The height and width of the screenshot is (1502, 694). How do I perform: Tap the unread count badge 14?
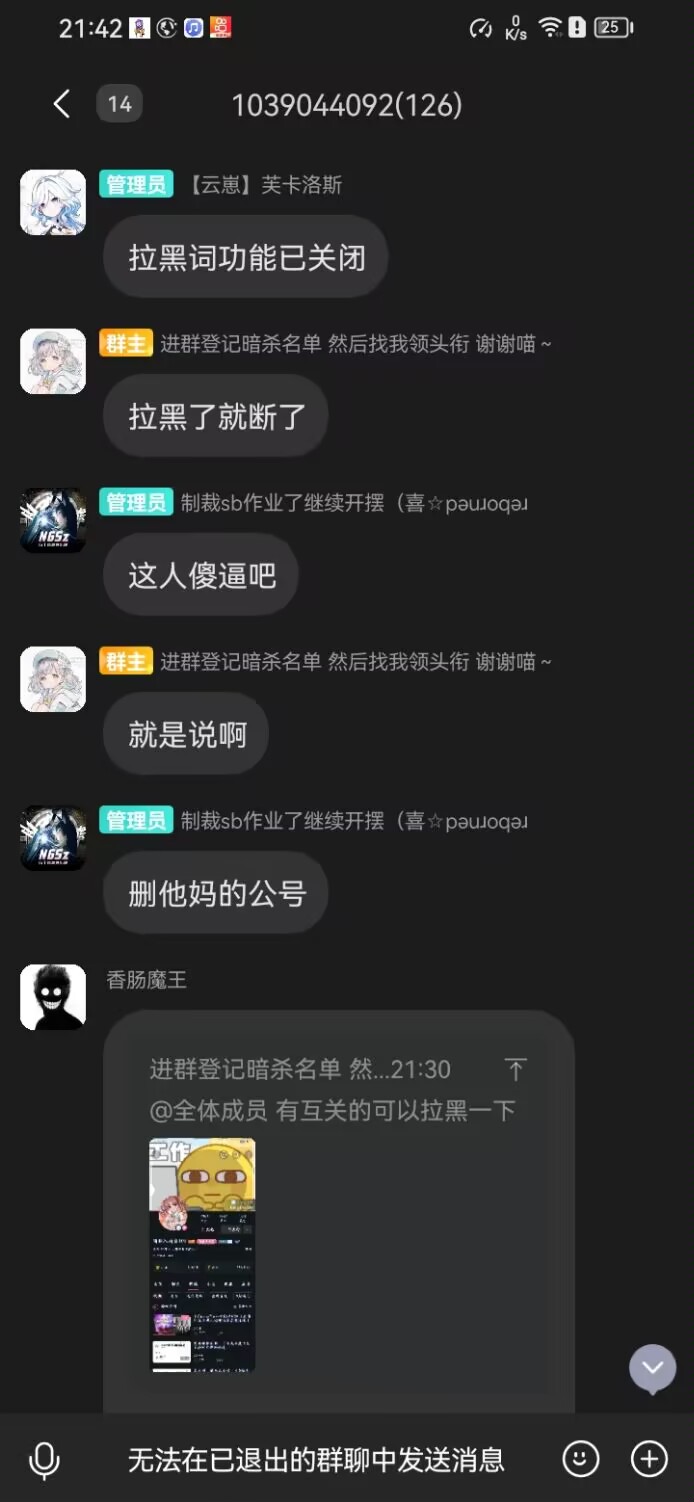[119, 104]
